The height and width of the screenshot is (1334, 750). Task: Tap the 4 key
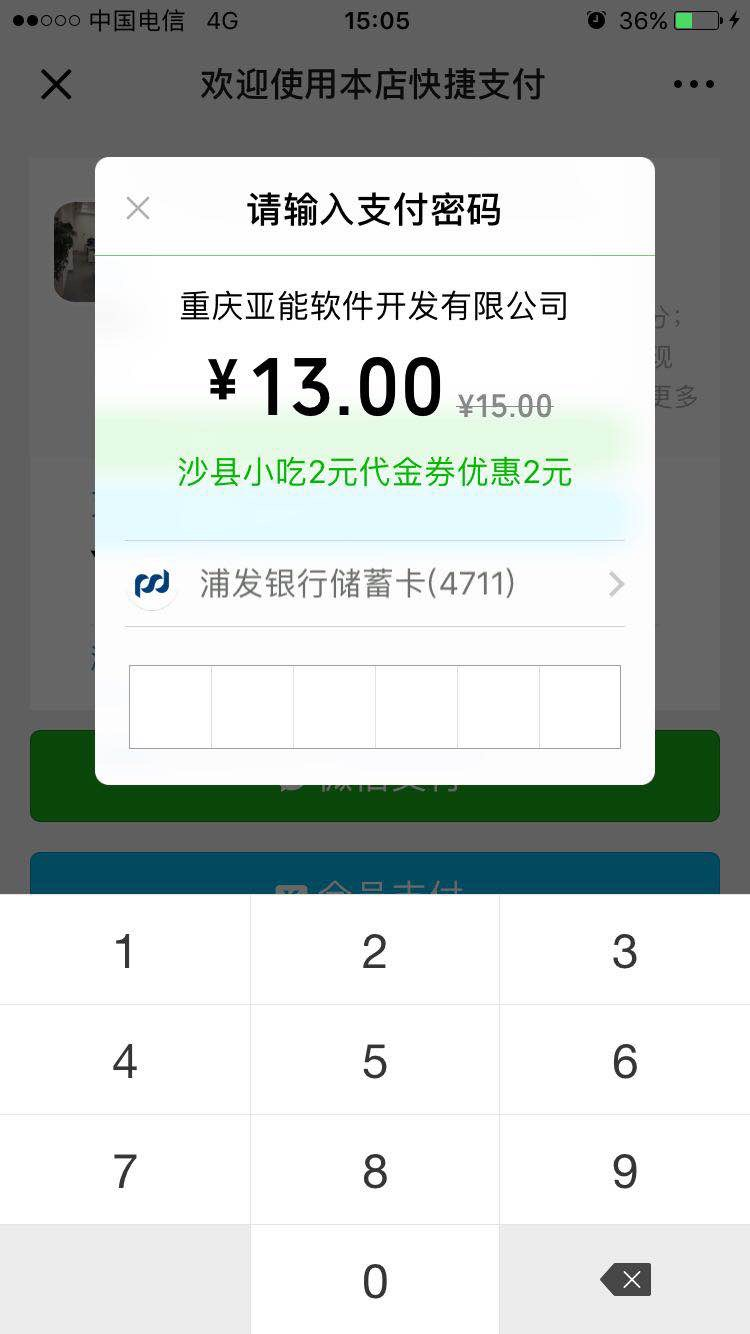click(x=125, y=1060)
